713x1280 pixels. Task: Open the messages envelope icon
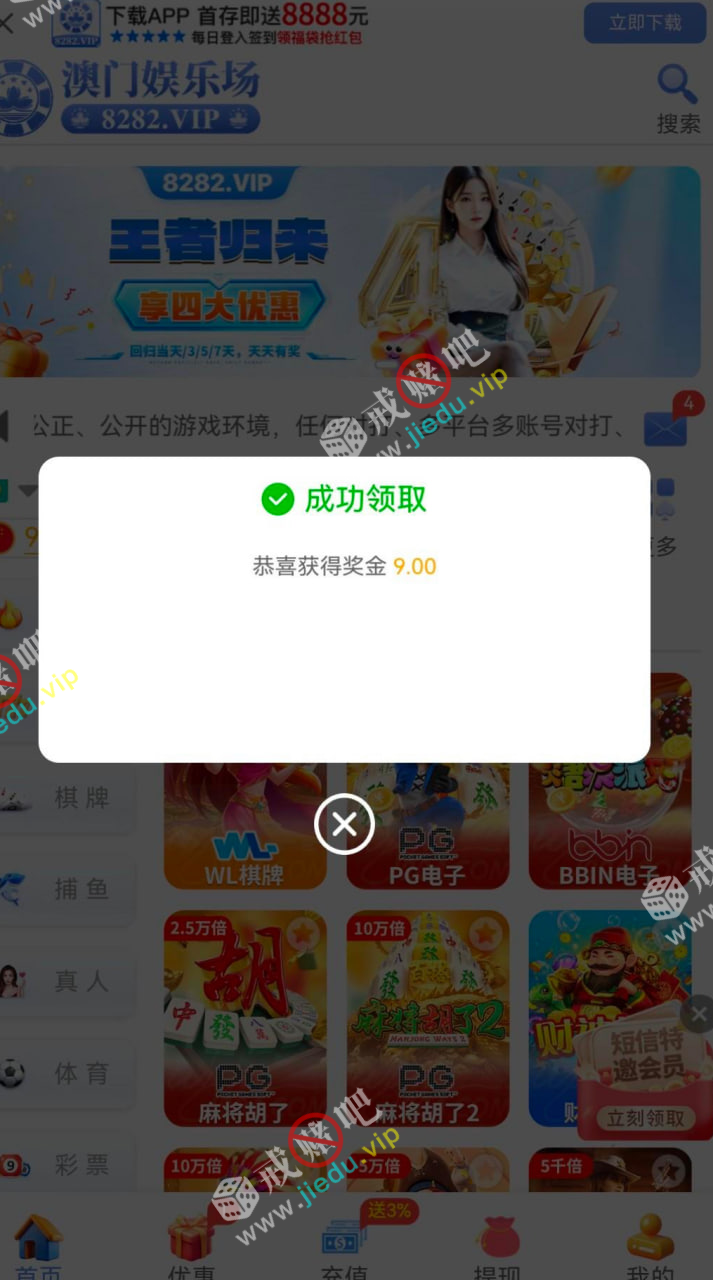coord(666,427)
